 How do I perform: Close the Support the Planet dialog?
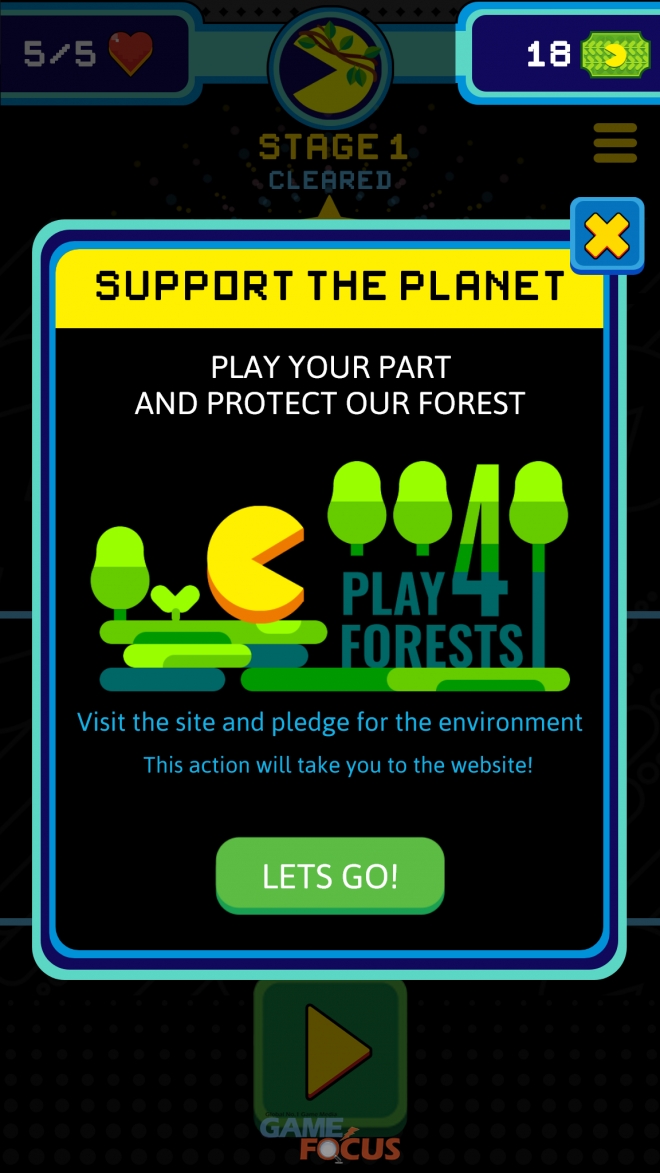(x=606, y=236)
